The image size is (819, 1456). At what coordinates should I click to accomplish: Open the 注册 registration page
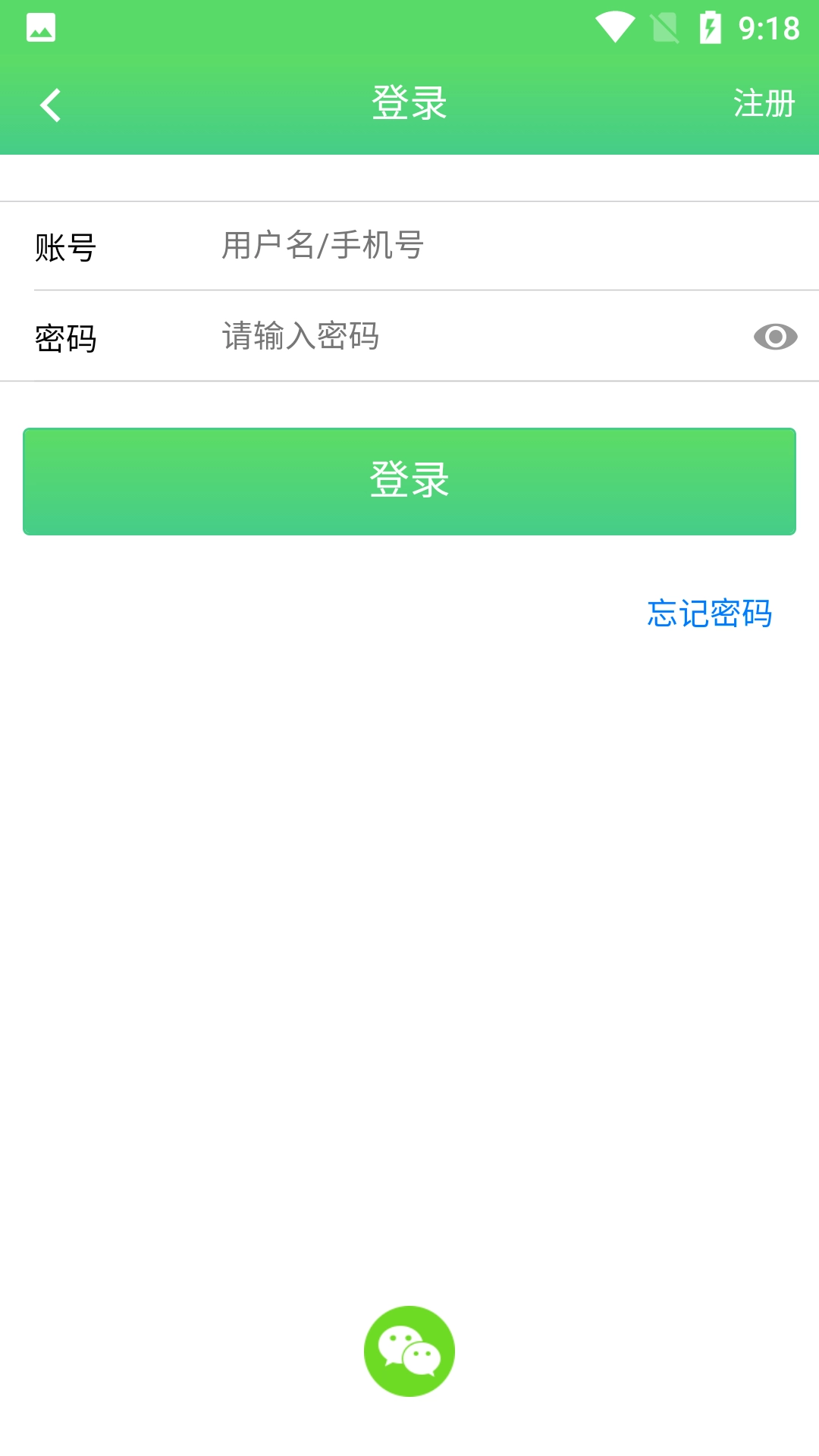pyautogui.click(x=764, y=102)
